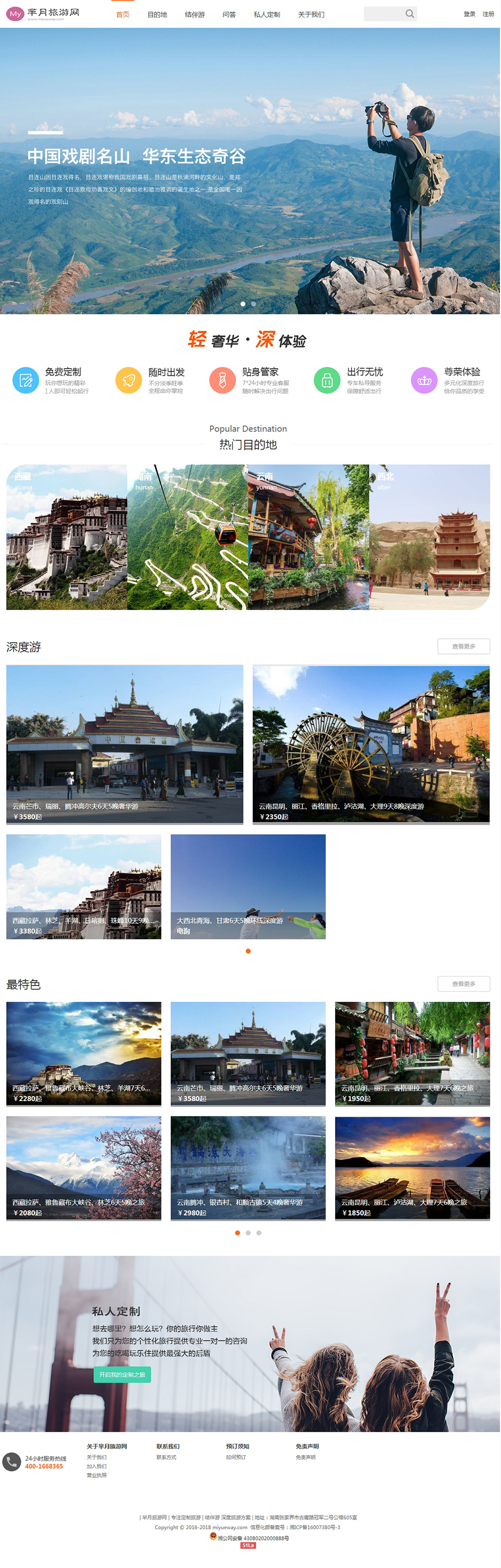The width and height of the screenshot is (501, 1568).
Task: Open the 目的地 navigation tab
Action: [157, 15]
